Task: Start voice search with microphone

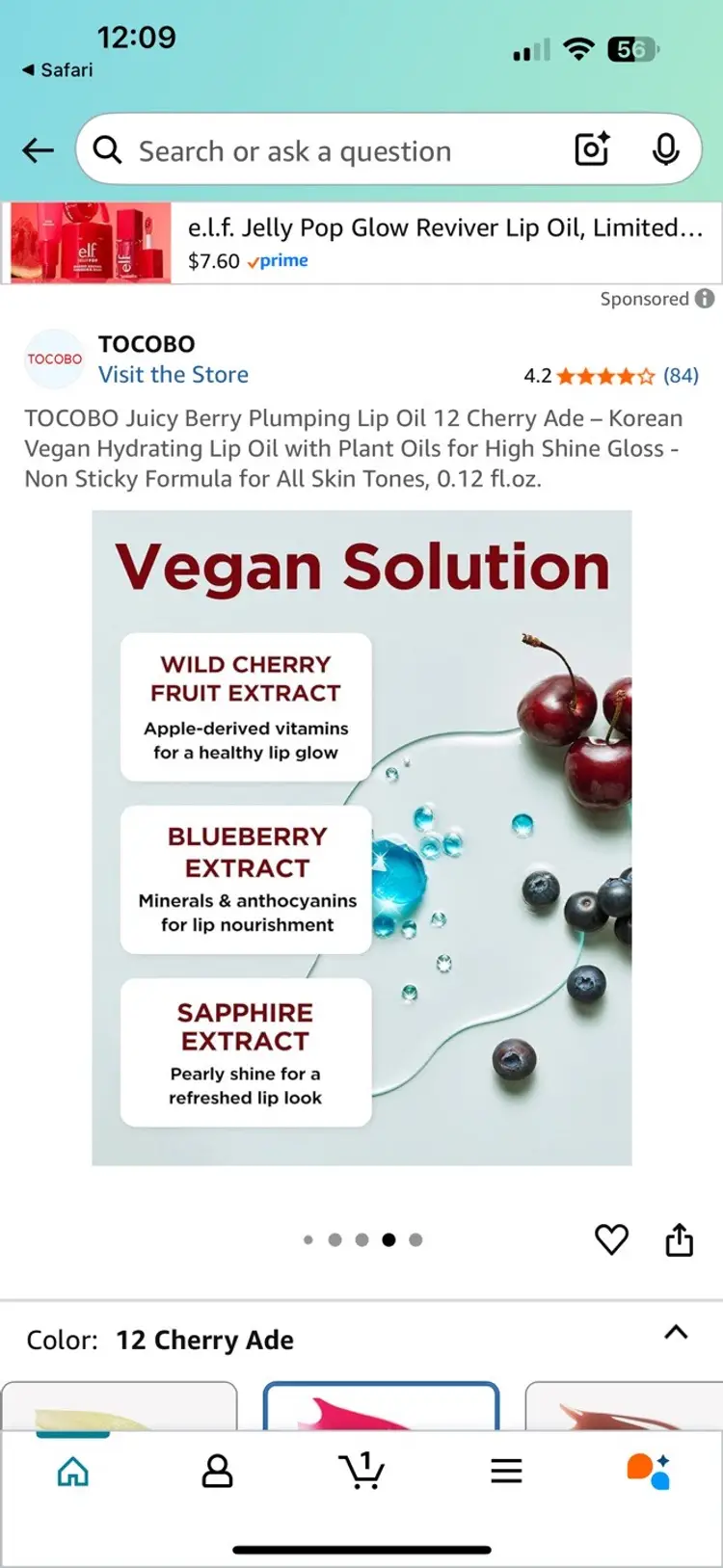Action: [x=665, y=149]
